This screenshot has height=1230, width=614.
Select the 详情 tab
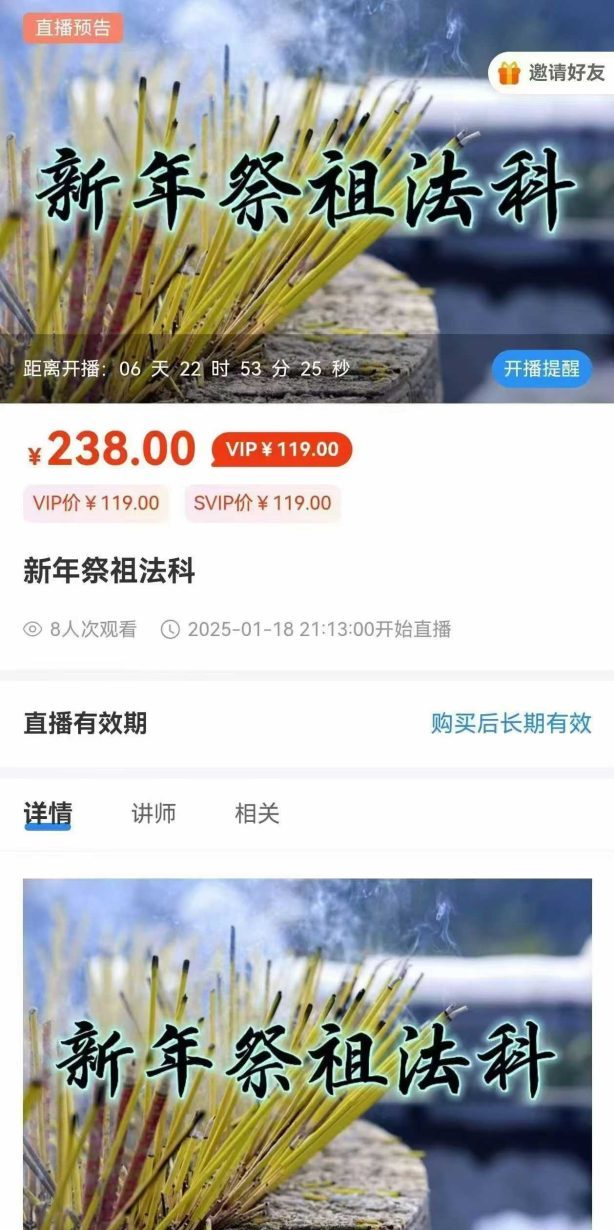click(47, 814)
